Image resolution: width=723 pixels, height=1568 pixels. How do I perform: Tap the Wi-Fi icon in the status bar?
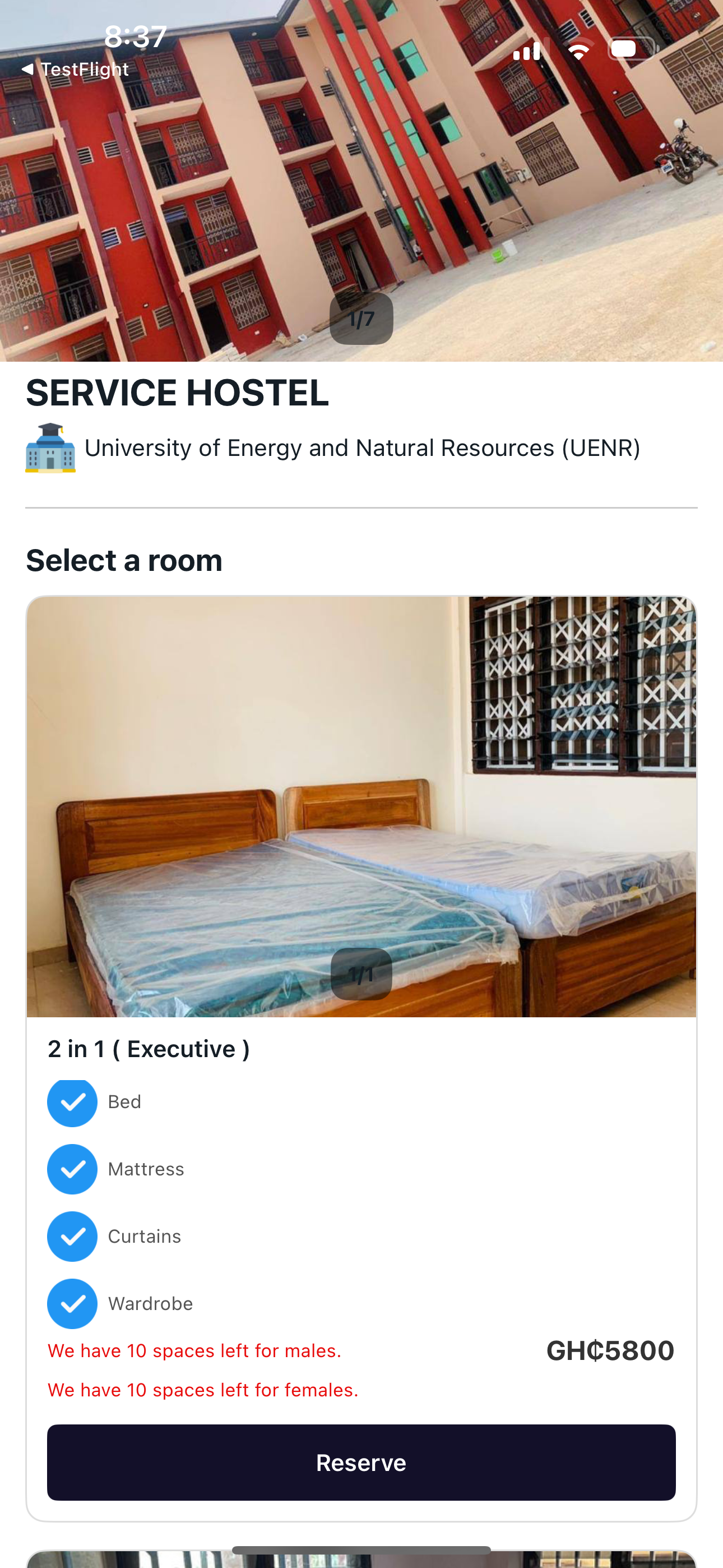point(580,49)
